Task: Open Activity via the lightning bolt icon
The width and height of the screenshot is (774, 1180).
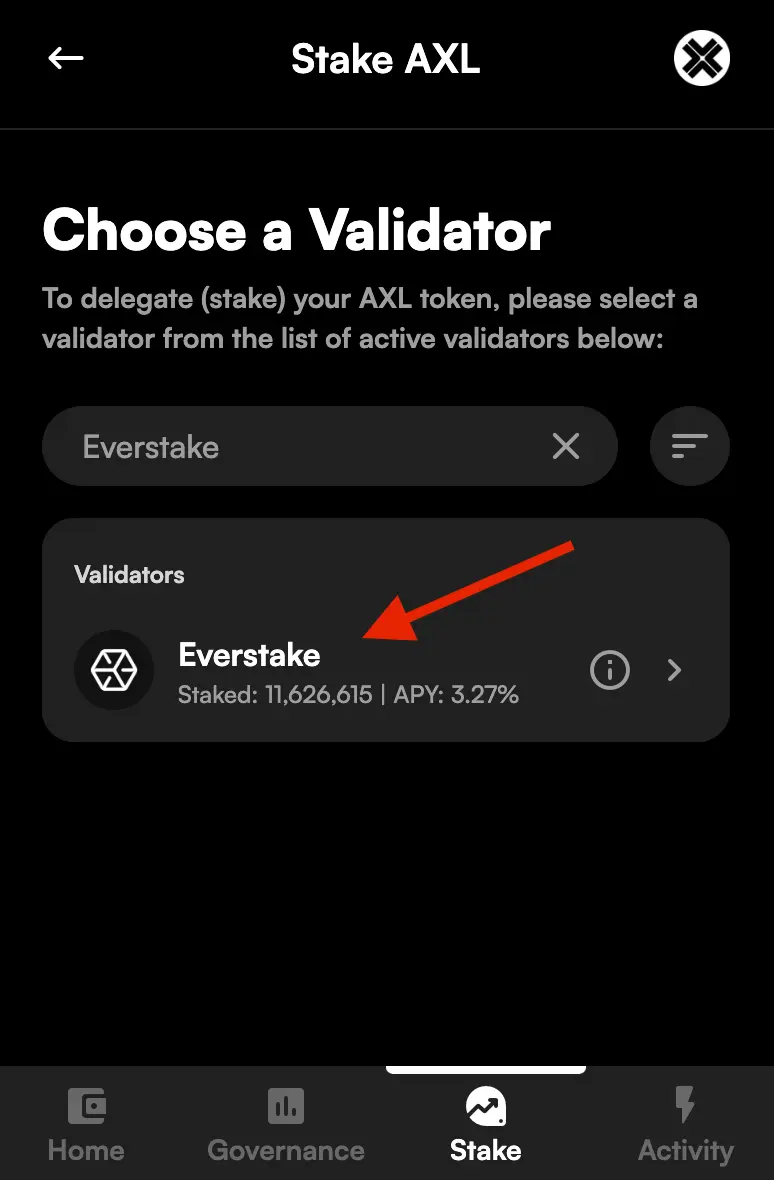Action: 686,1105
